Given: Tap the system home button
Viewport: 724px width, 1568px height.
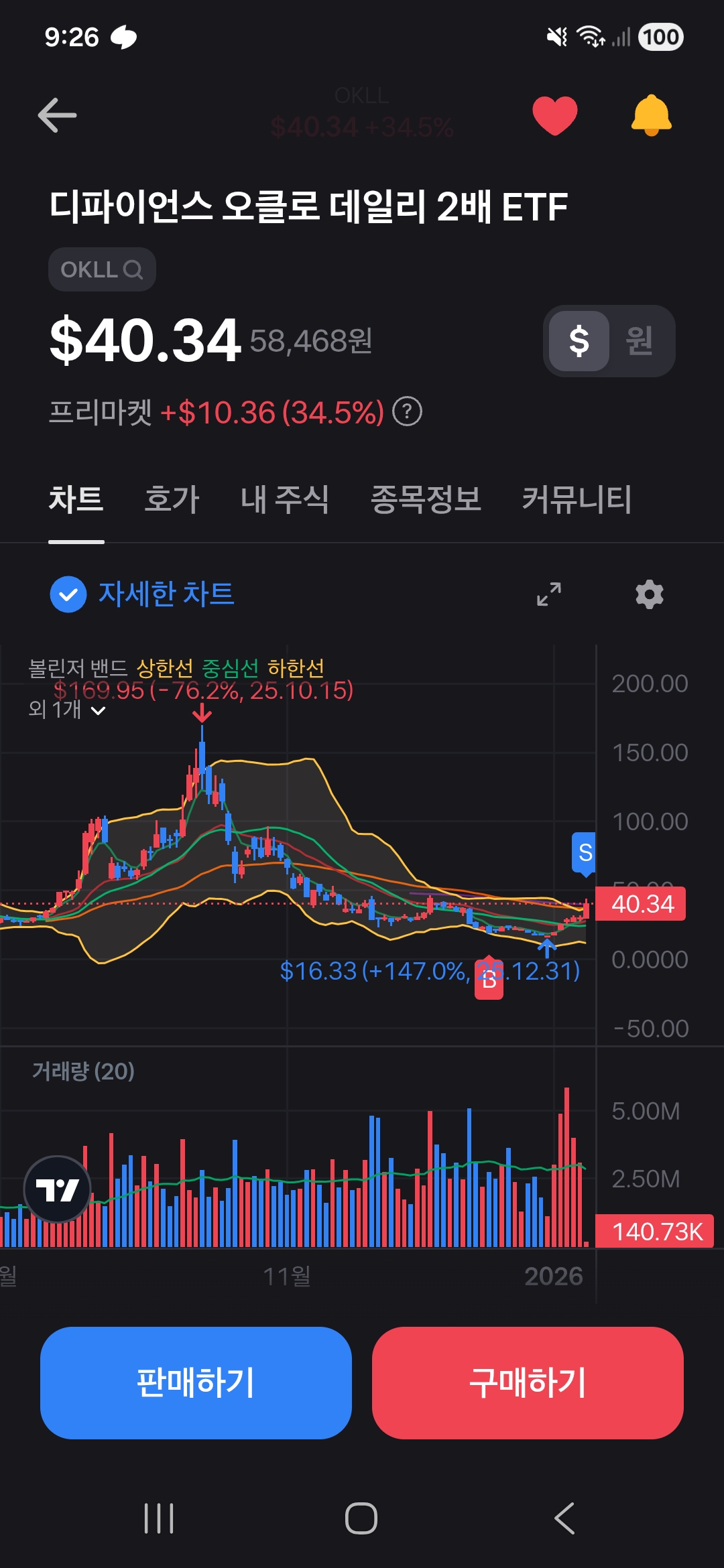Looking at the screenshot, I should (x=361, y=1518).
